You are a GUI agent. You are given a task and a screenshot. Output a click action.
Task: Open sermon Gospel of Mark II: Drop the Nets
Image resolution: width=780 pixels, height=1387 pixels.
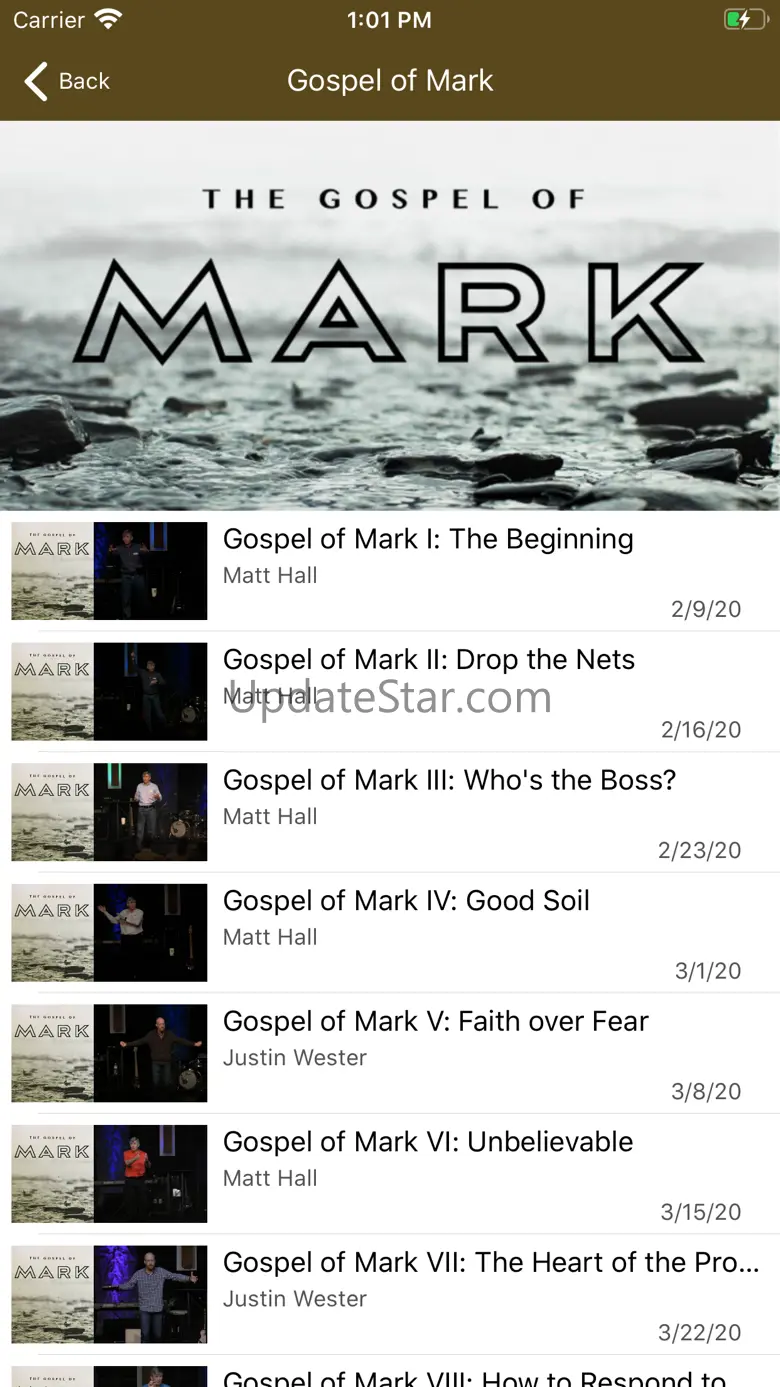tap(428, 661)
